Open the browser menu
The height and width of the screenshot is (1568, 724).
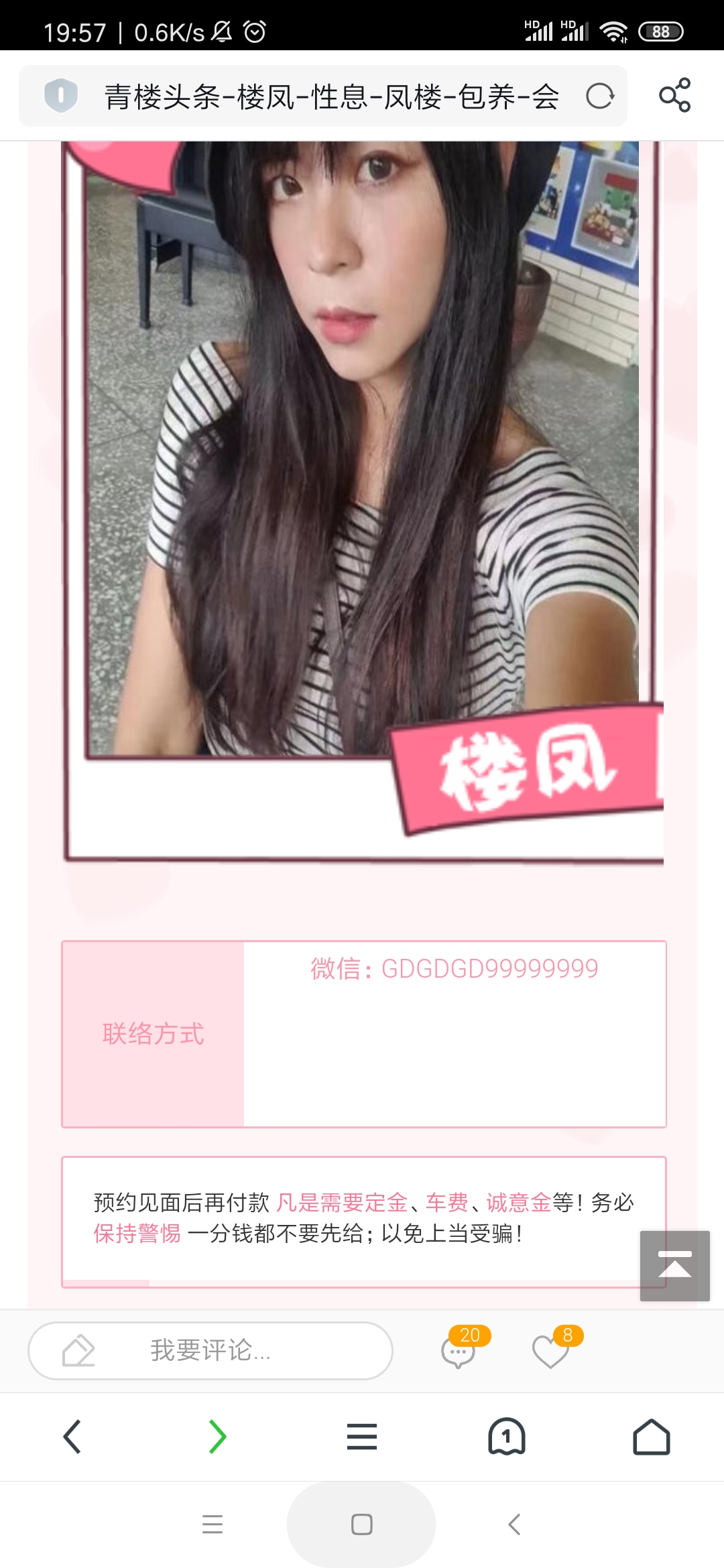[362, 1437]
